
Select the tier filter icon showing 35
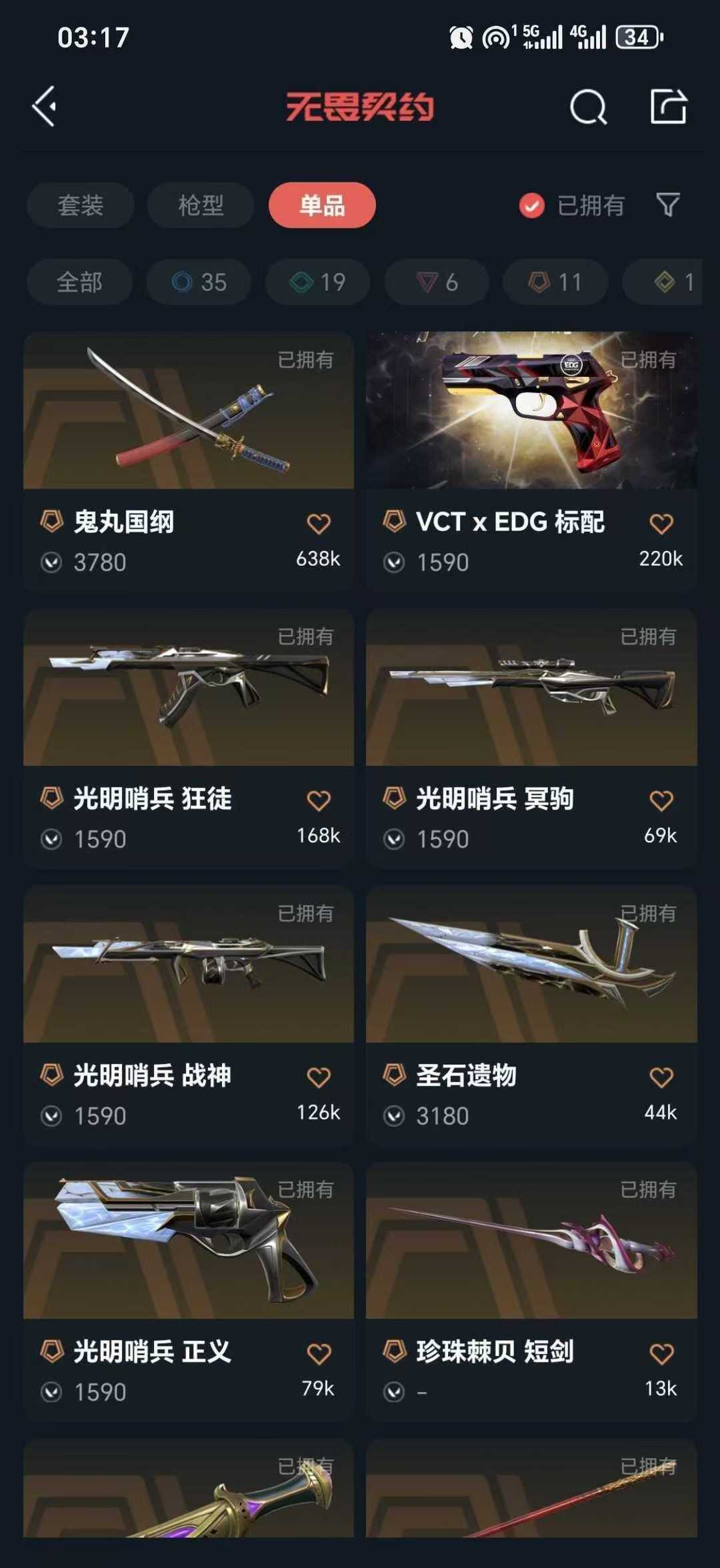point(199,281)
